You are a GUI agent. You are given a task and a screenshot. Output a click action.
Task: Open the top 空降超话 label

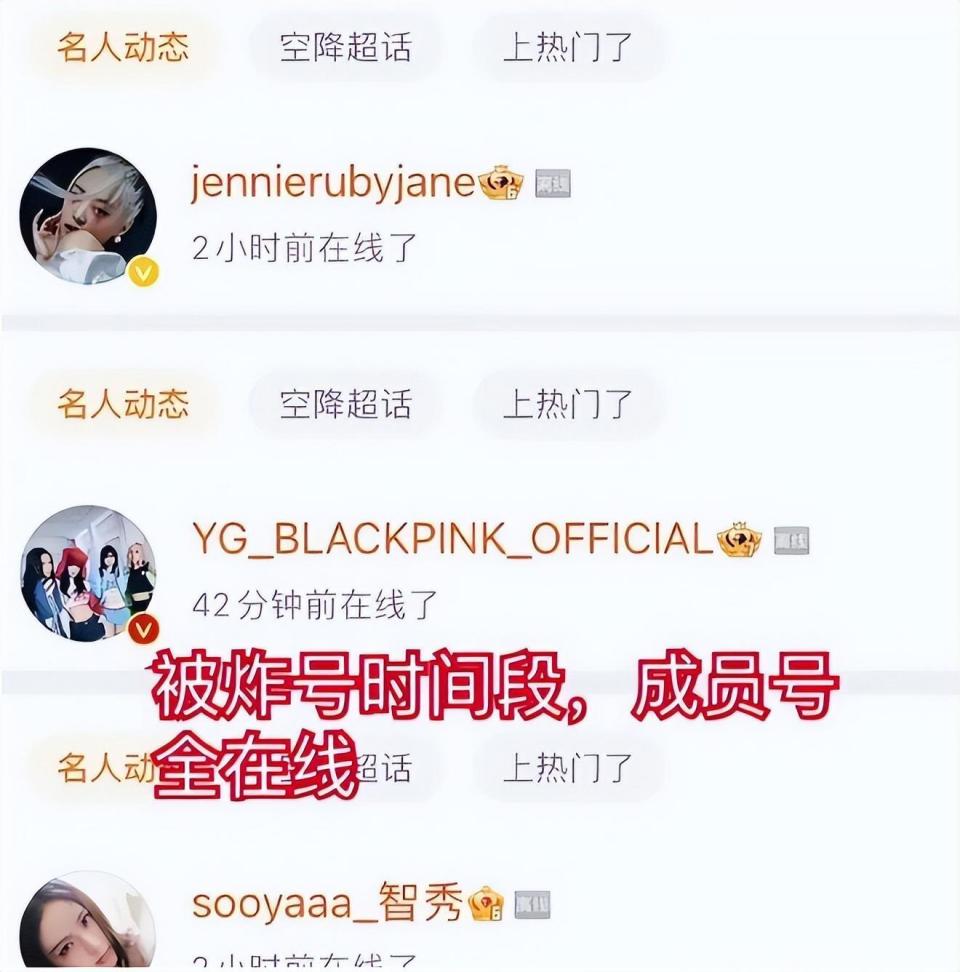coord(347,46)
